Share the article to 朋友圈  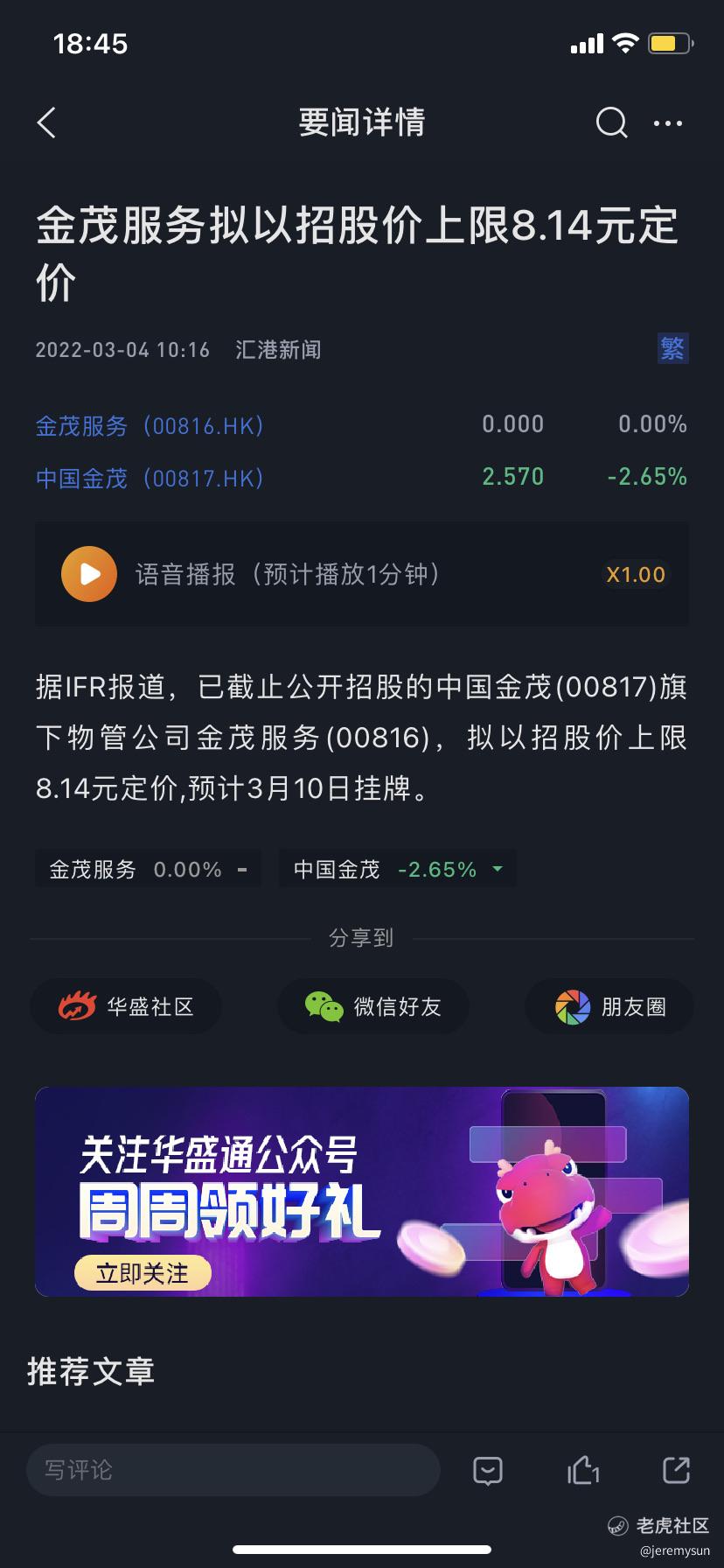609,1006
